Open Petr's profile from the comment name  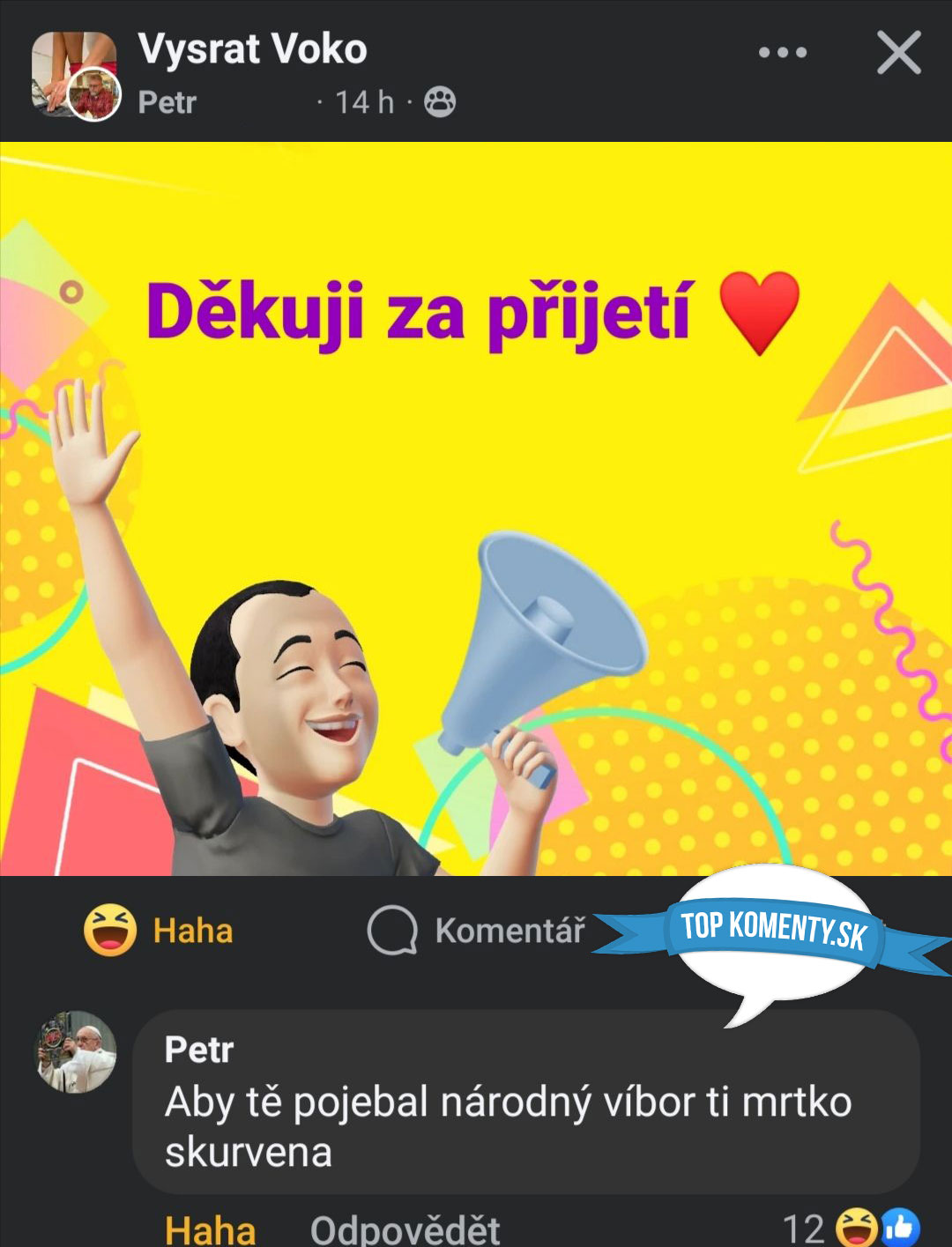(199, 1050)
